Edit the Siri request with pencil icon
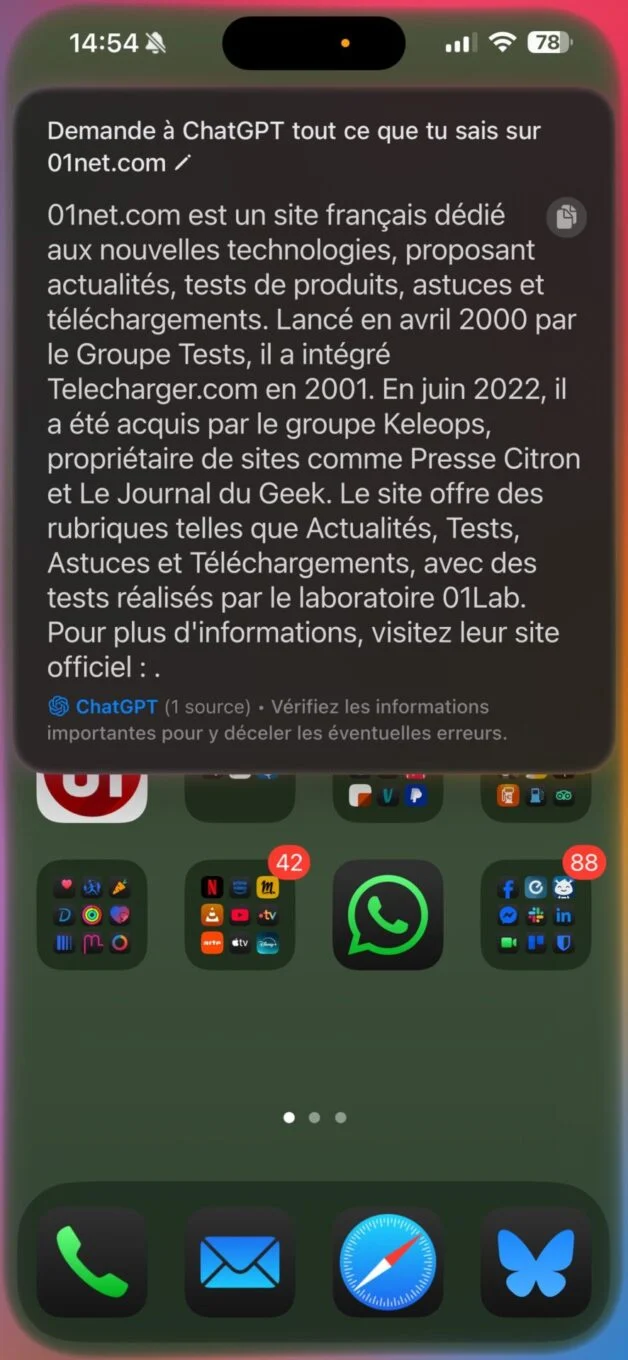Image resolution: width=628 pixels, height=1360 pixels. 182,163
